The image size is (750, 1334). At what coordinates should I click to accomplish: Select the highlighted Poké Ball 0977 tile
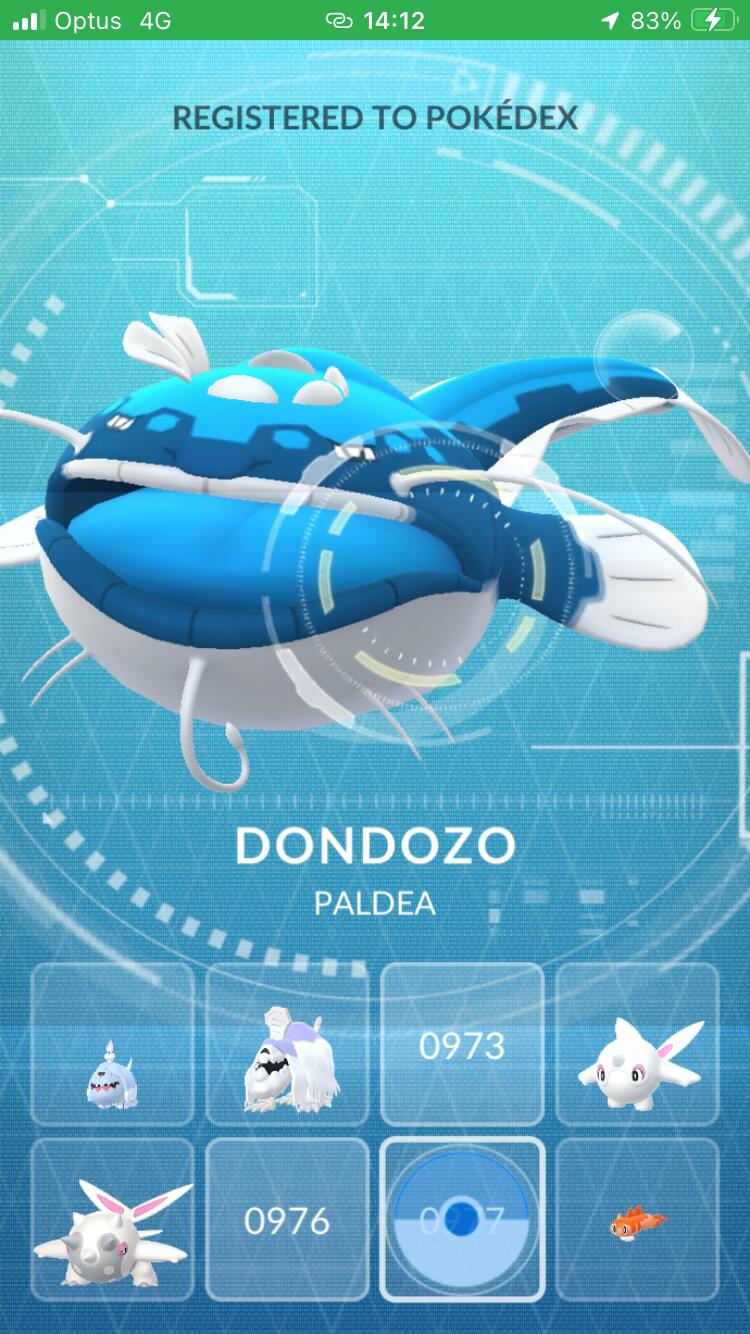pos(462,1220)
